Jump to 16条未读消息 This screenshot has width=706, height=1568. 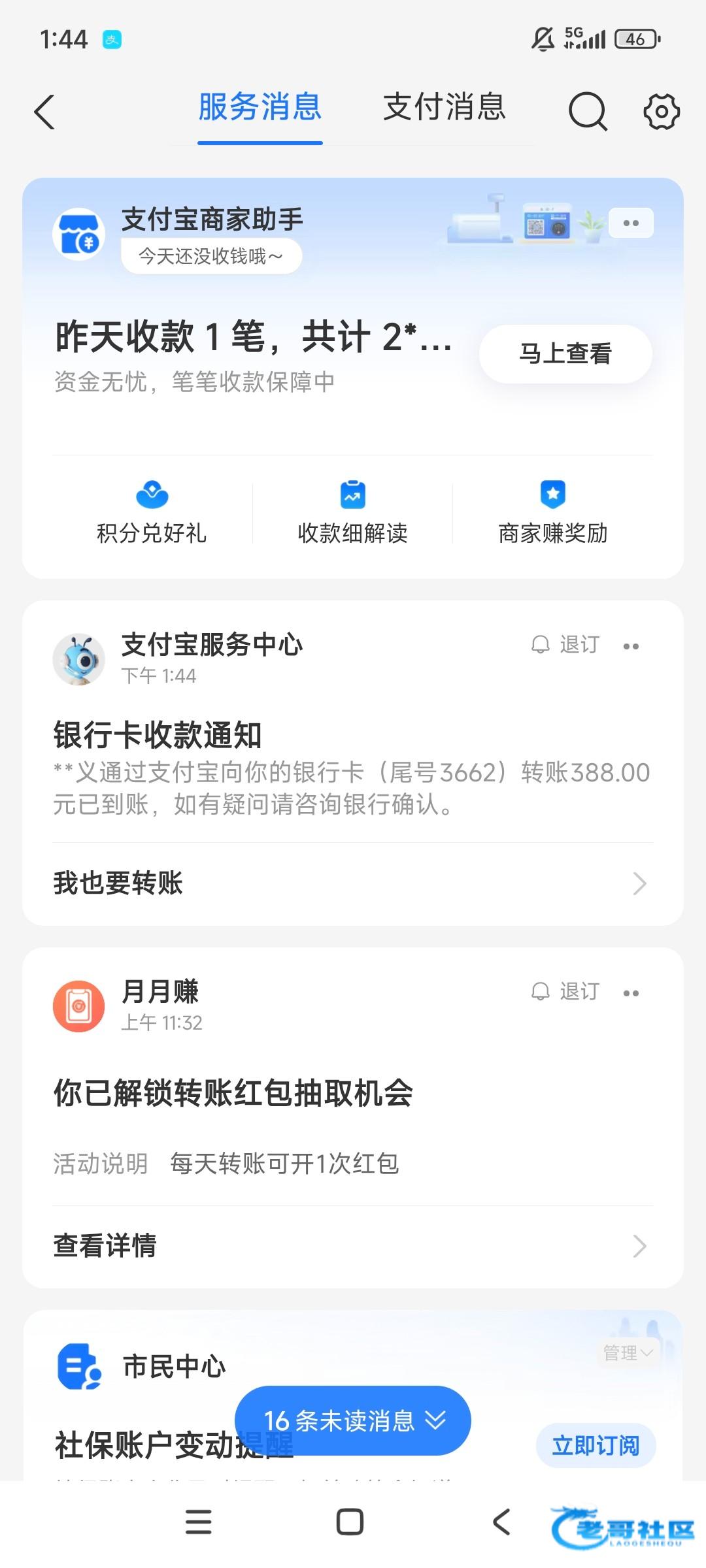pyautogui.click(x=353, y=1421)
